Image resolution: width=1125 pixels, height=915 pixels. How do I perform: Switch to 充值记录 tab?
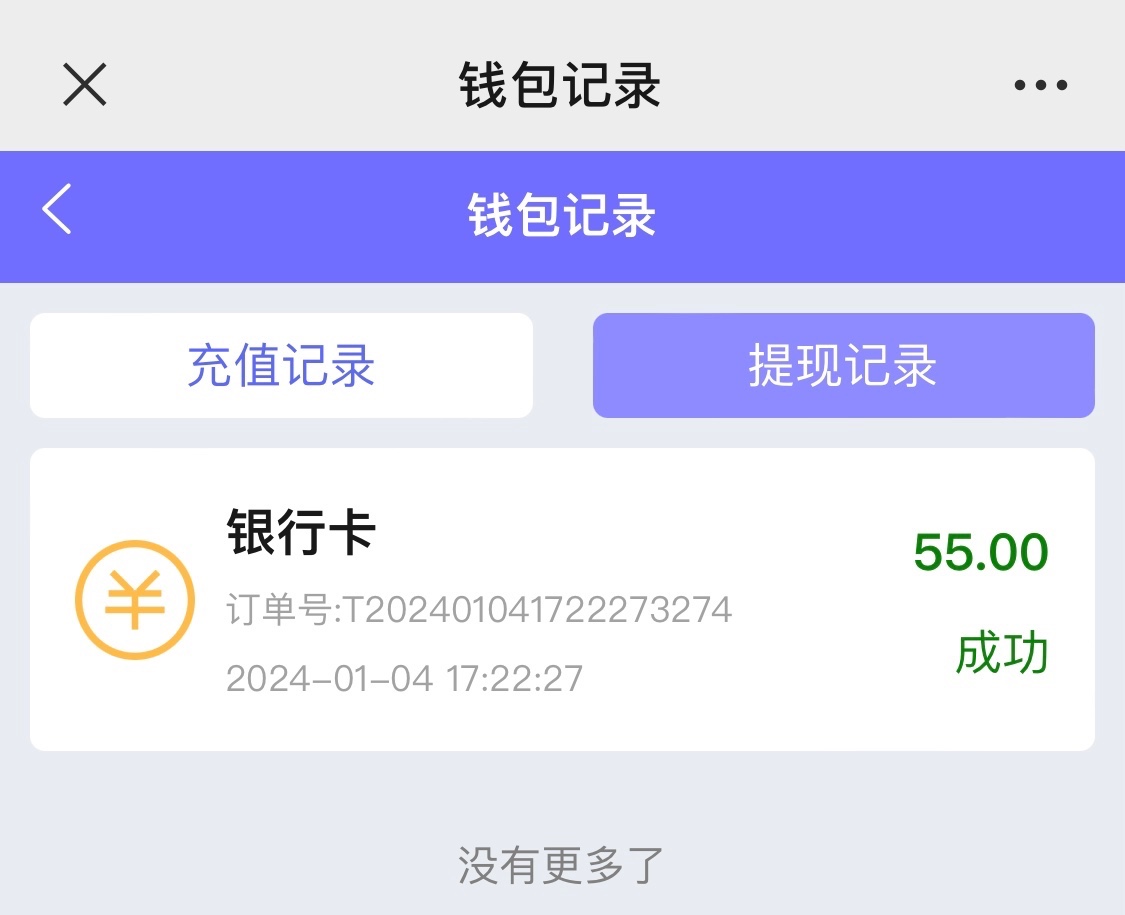click(x=281, y=366)
